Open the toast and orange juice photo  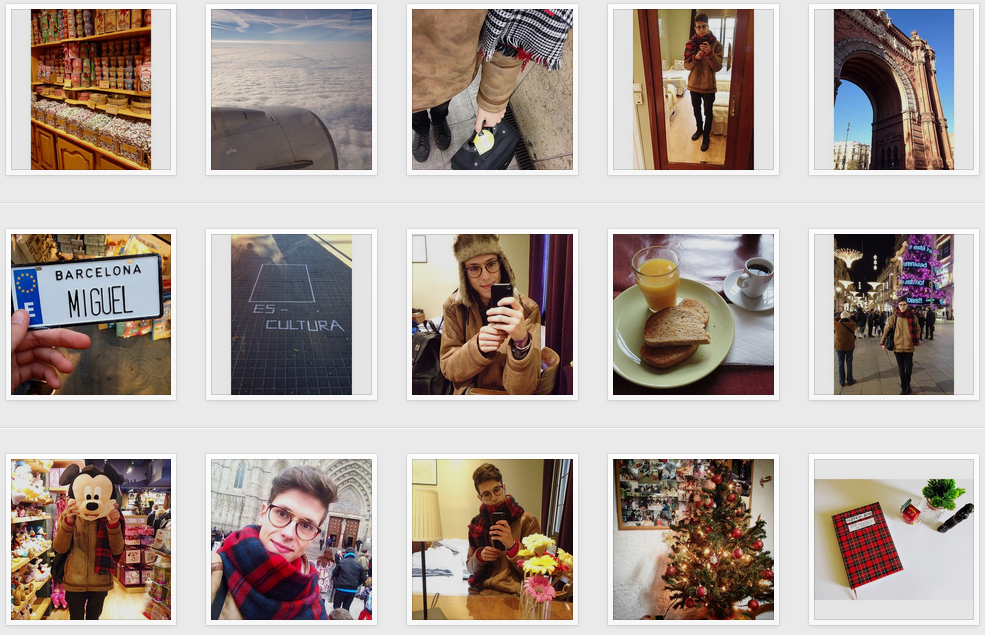point(693,314)
